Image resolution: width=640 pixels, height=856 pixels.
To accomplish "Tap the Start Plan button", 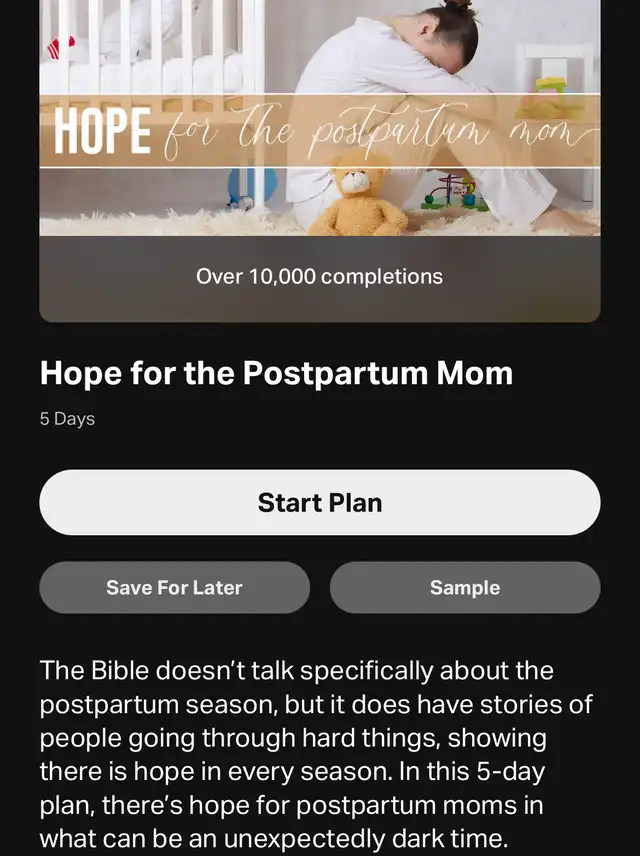I will coord(320,502).
